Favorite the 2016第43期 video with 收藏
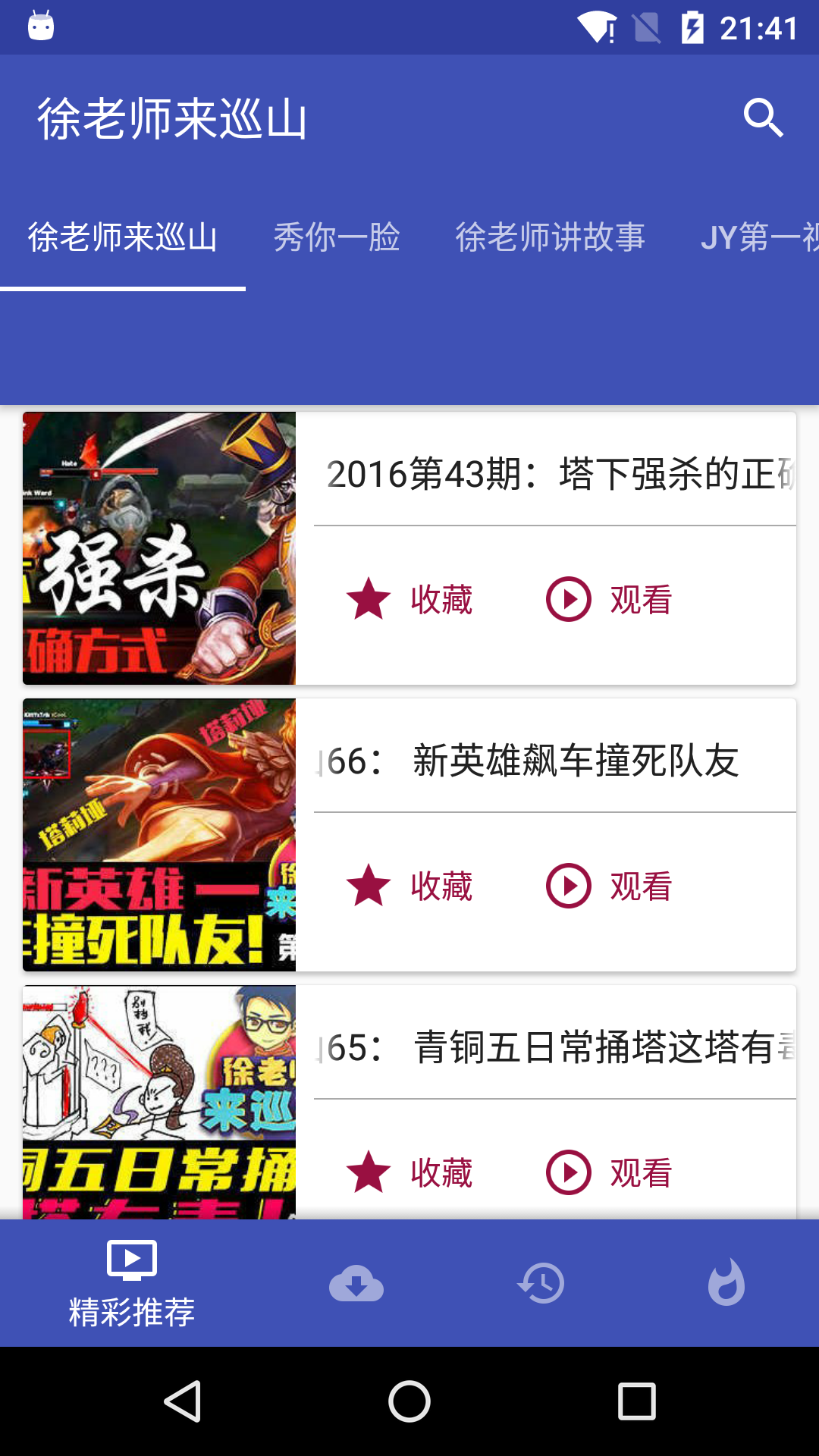This screenshot has height=1456, width=819. [409, 599]
